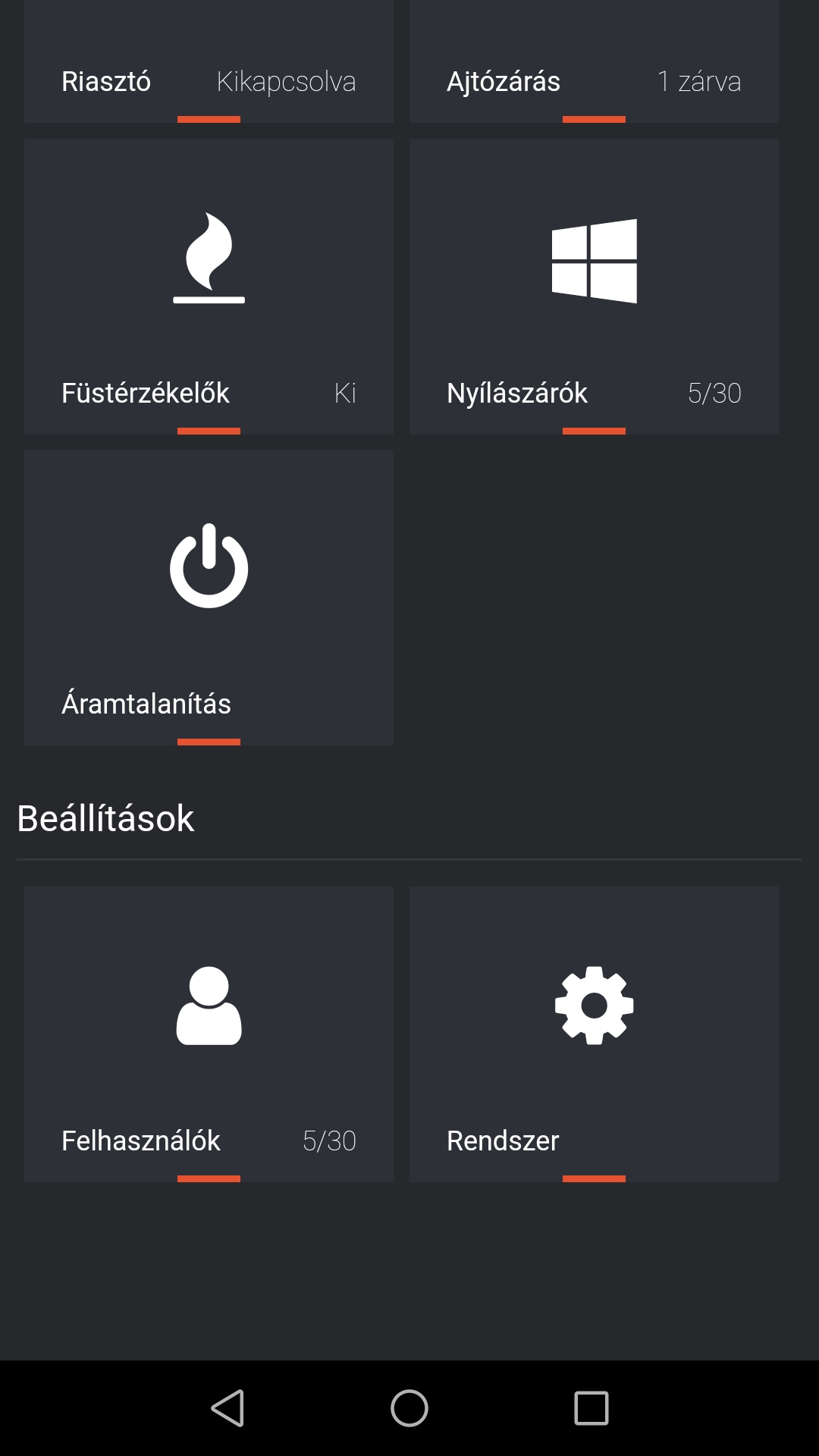Tap the system home button

(x=409, y=1408)
